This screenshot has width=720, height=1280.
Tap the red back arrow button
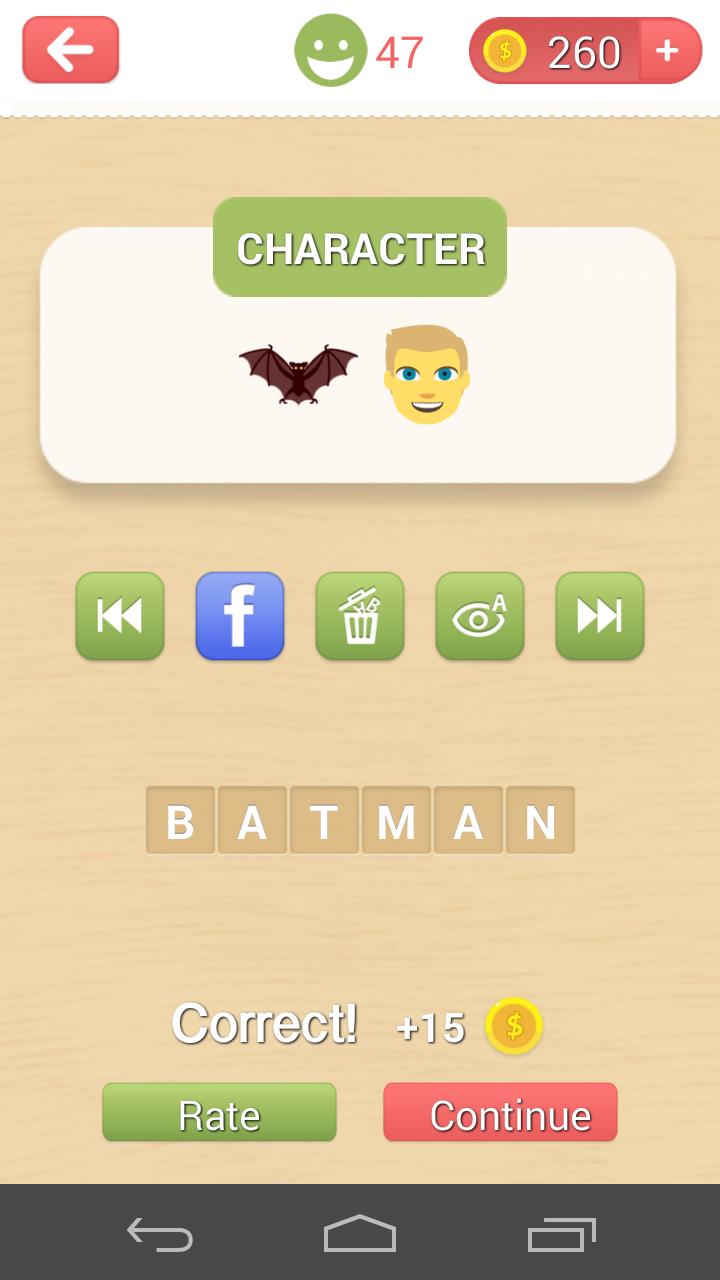[70, 50]
